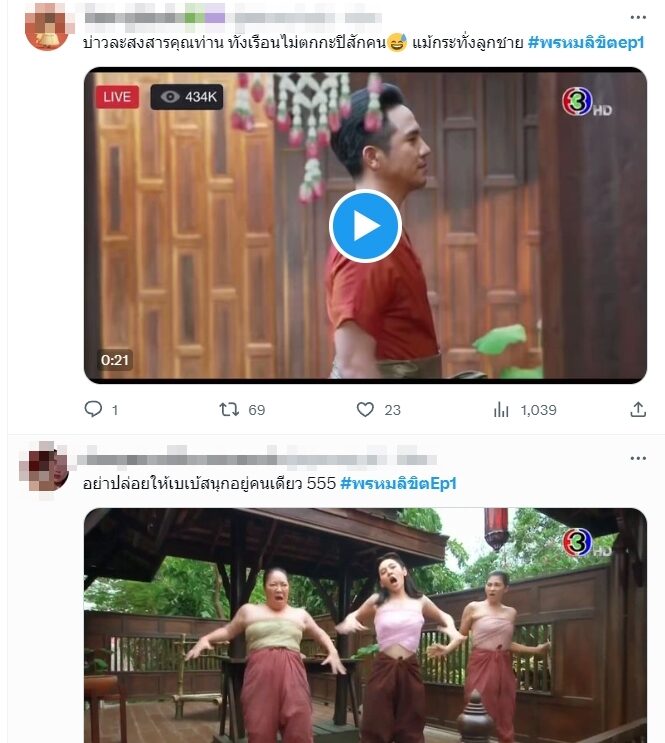
Task: Open the second tweet author's profile picture
Action: [x=45, y=466]
